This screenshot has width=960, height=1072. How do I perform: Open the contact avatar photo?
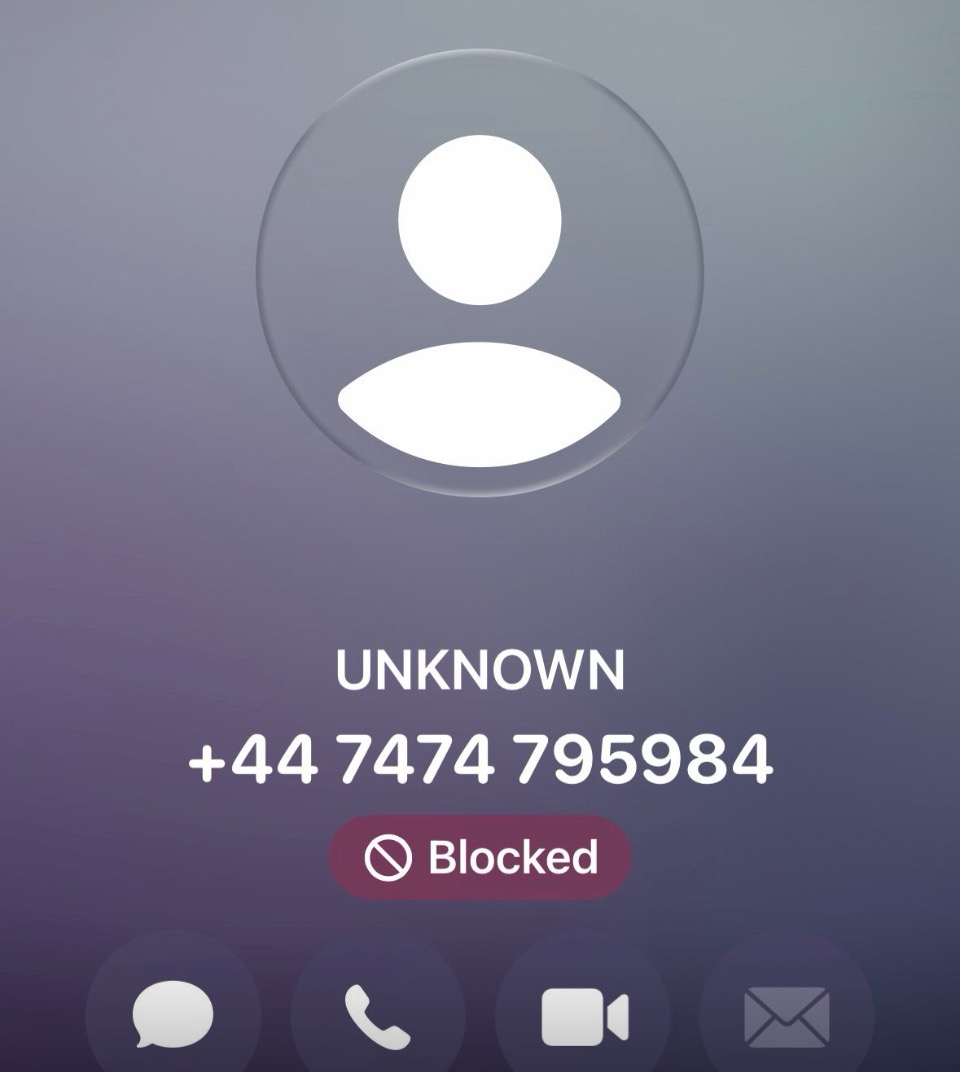point(480,272)
